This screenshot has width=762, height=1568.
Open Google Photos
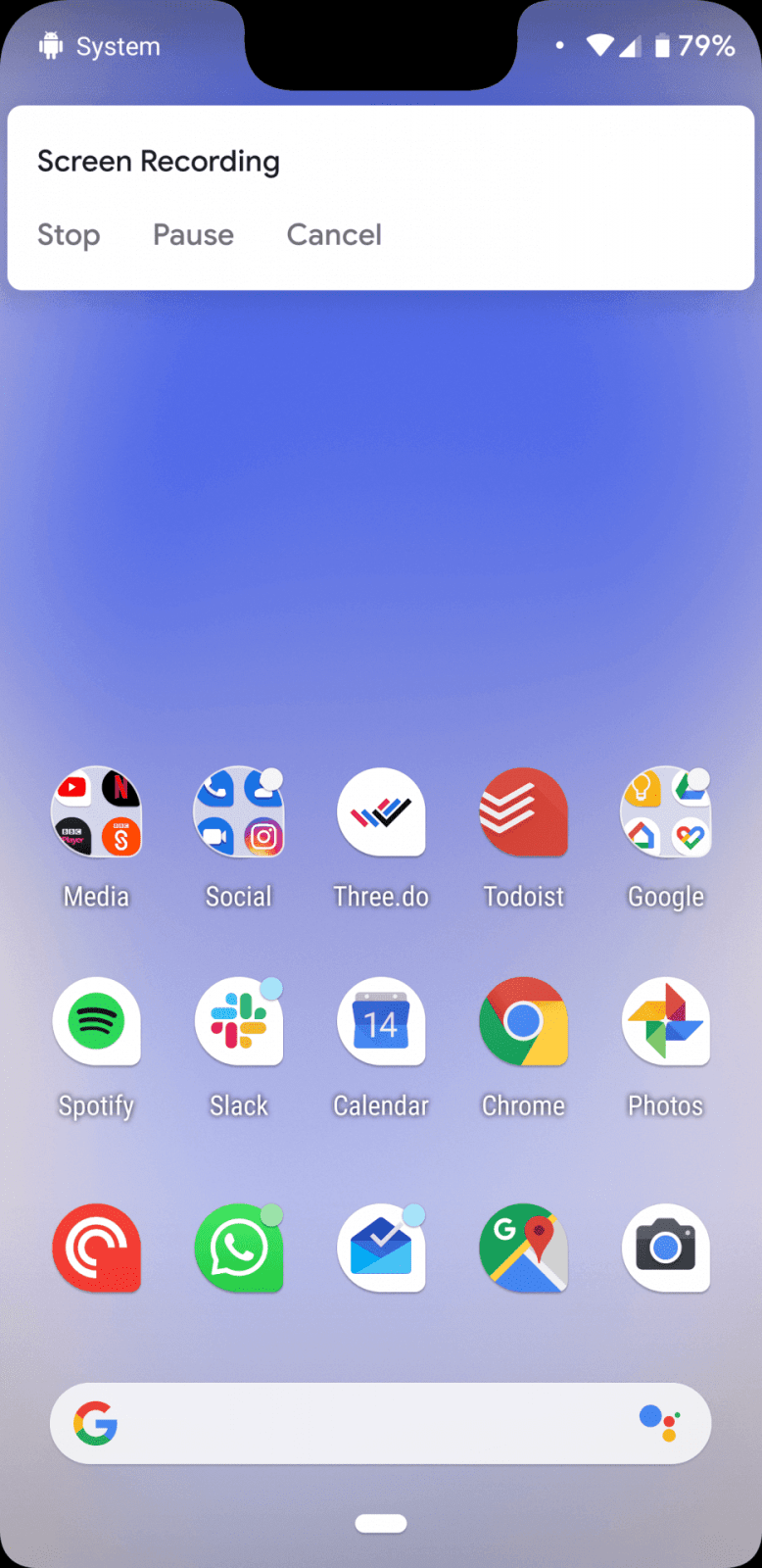[x=666, y=1022]
